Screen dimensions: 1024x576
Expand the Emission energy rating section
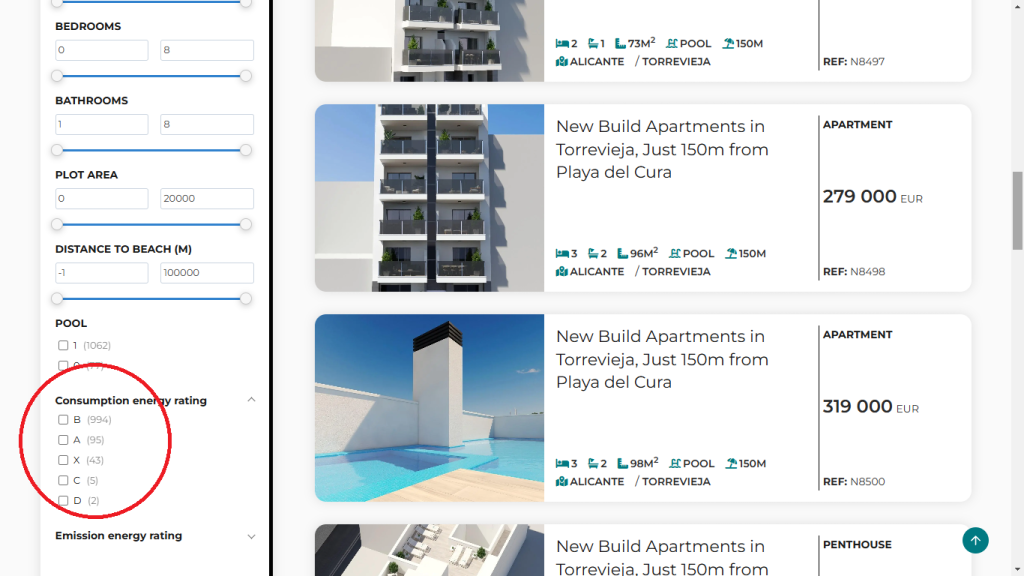(x=251, y=536)
